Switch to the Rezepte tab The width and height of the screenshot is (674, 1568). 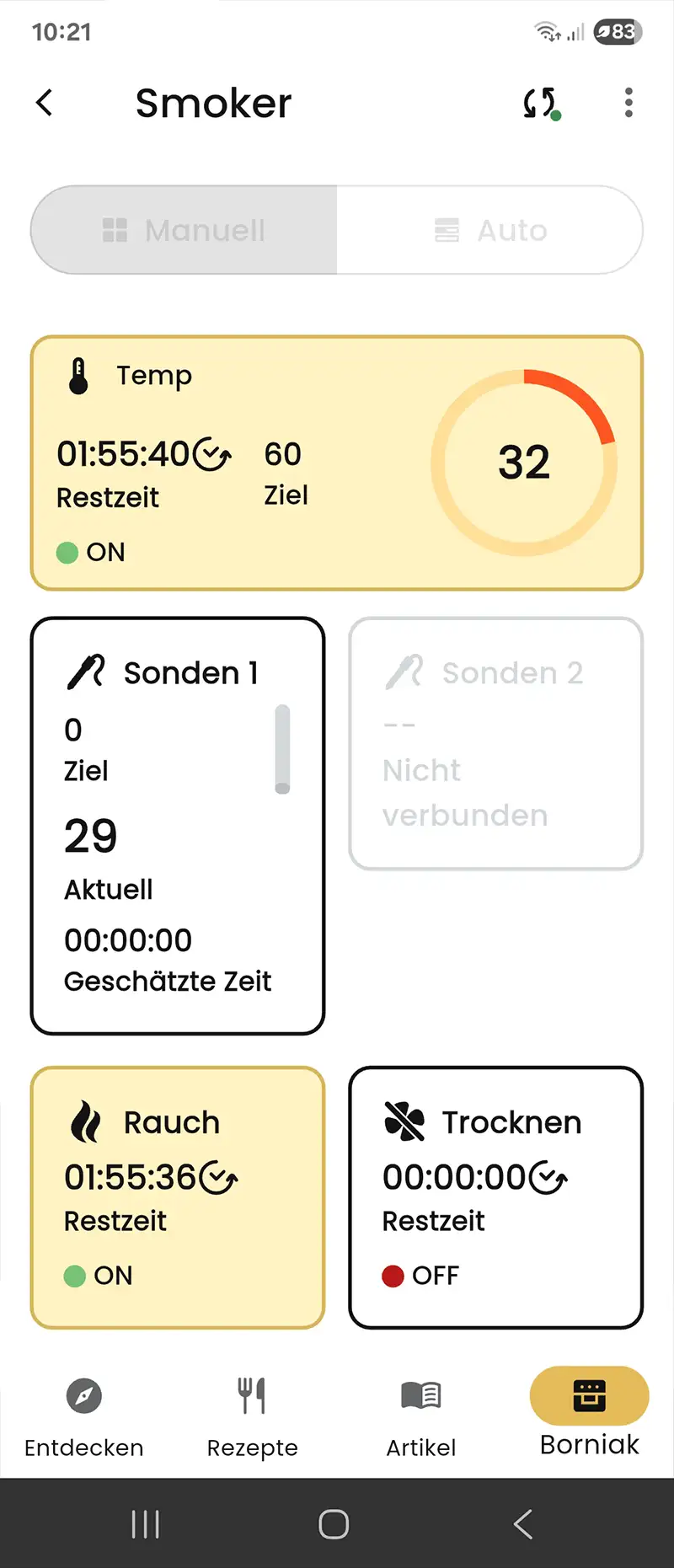click(x=253, y=1413)
